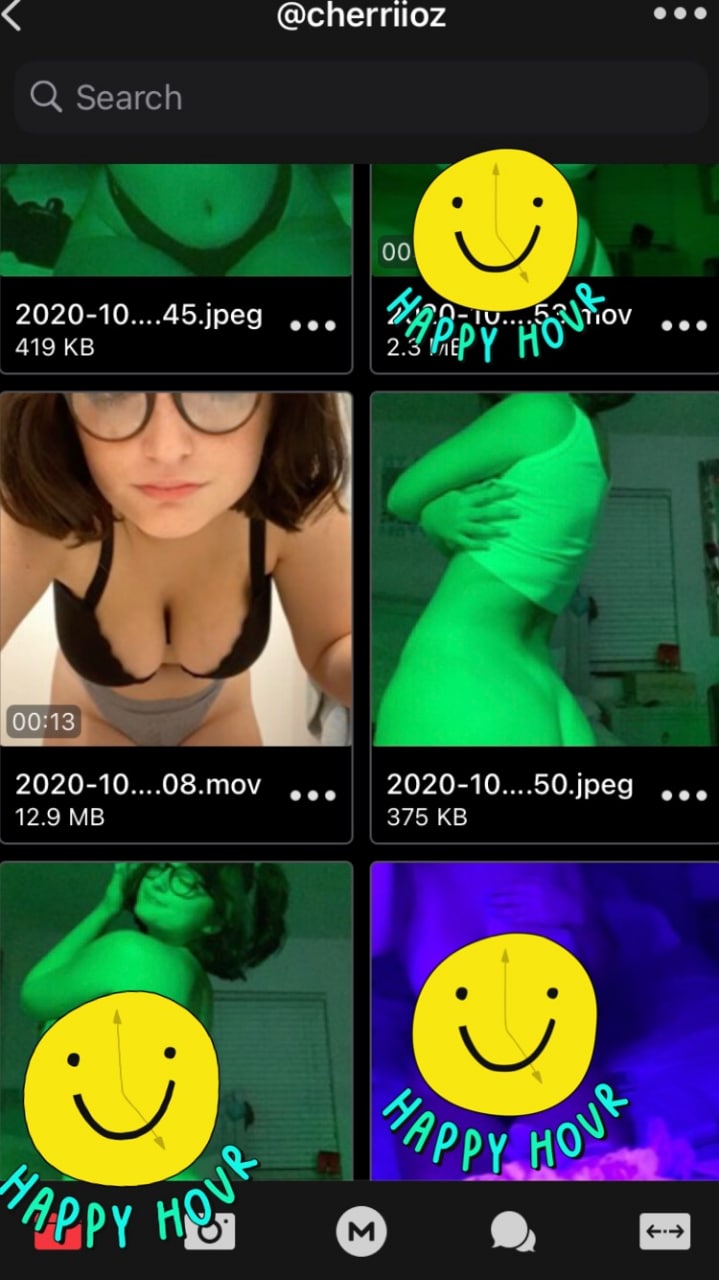Image resolution: width=719 pixels, height=1280 pixels.
Task: View the 419 KB image ending 45.jpeg
Action: [x=176, y=220]
